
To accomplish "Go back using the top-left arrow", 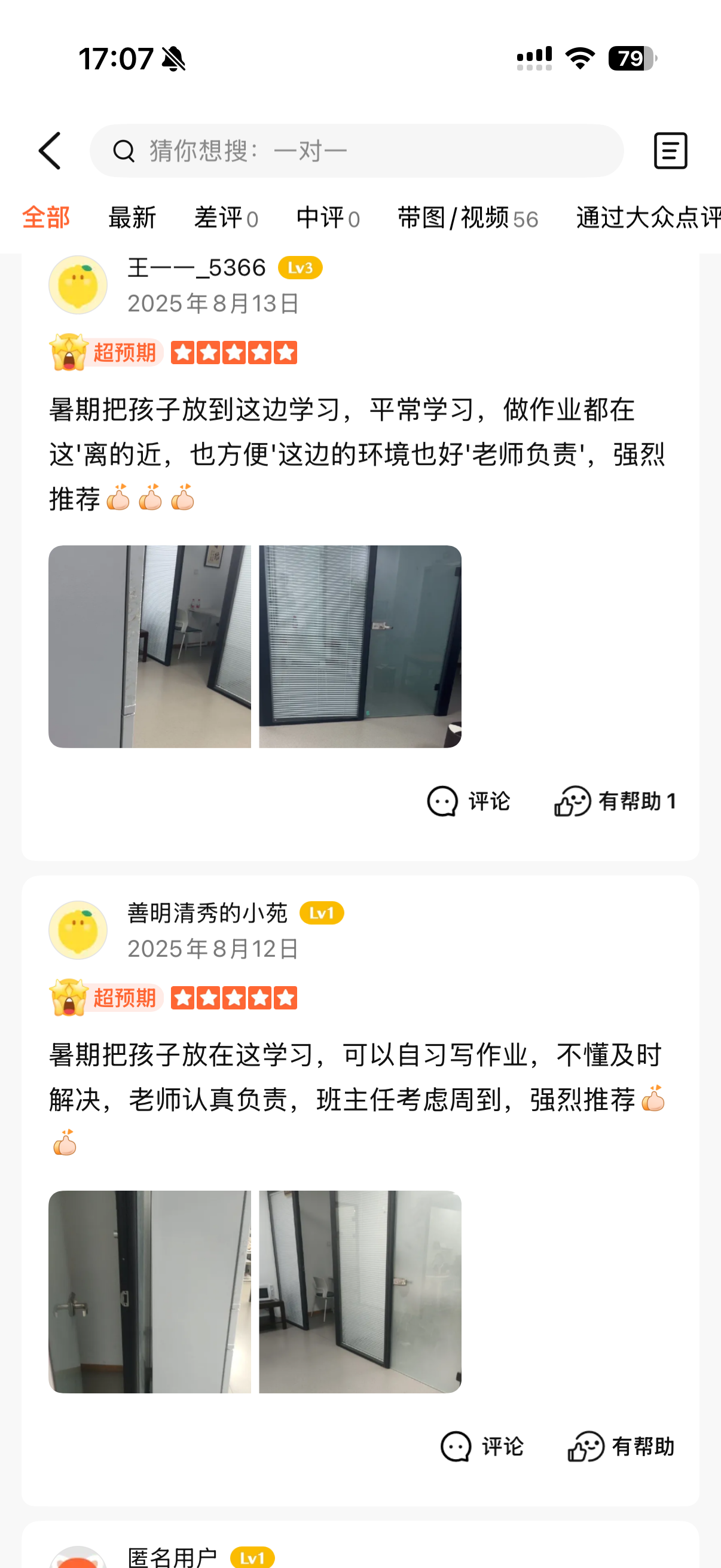I will (50, 151).
